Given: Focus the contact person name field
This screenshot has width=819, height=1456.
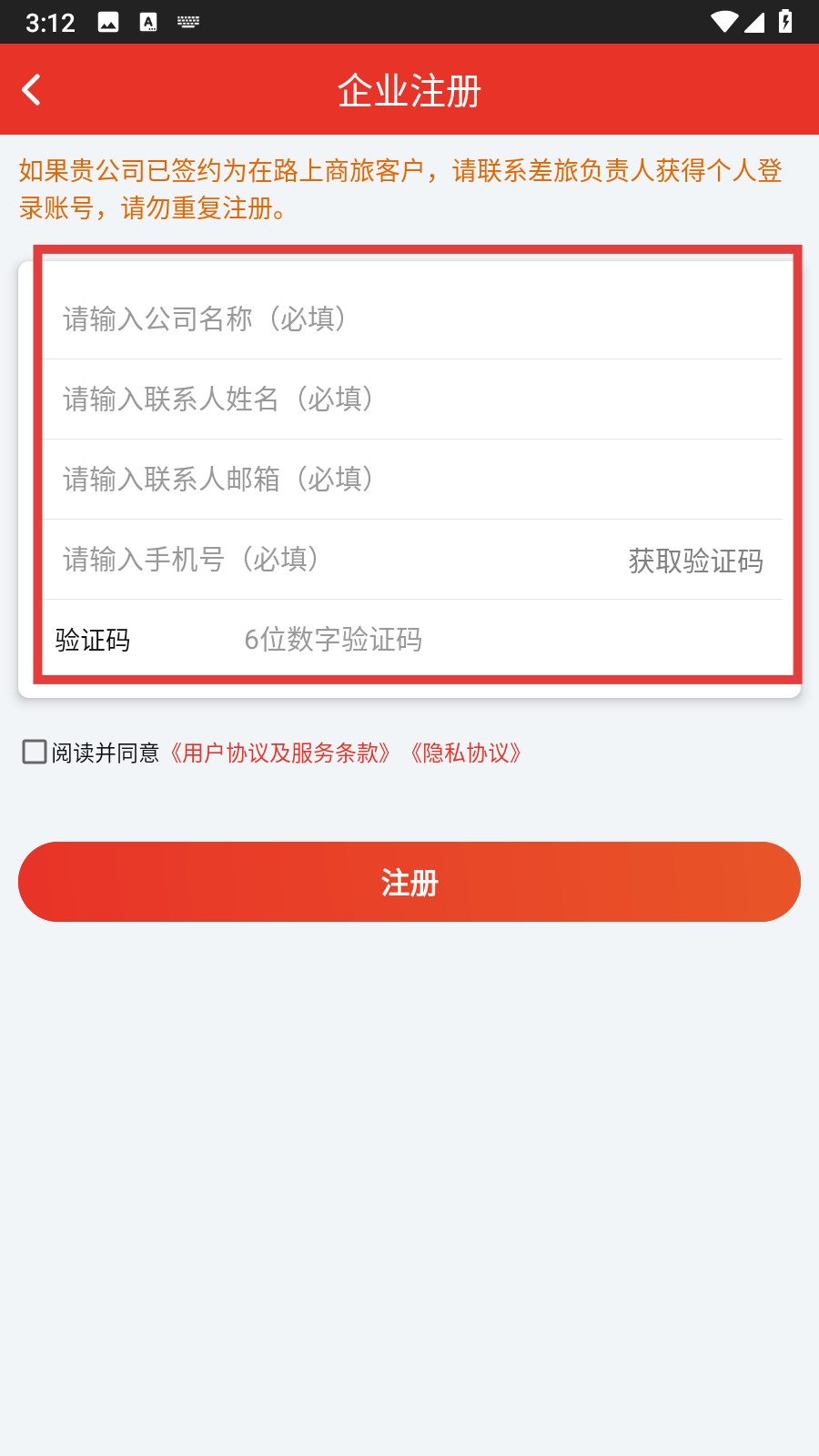Looking at the screenshot, I should click(409, 399).
